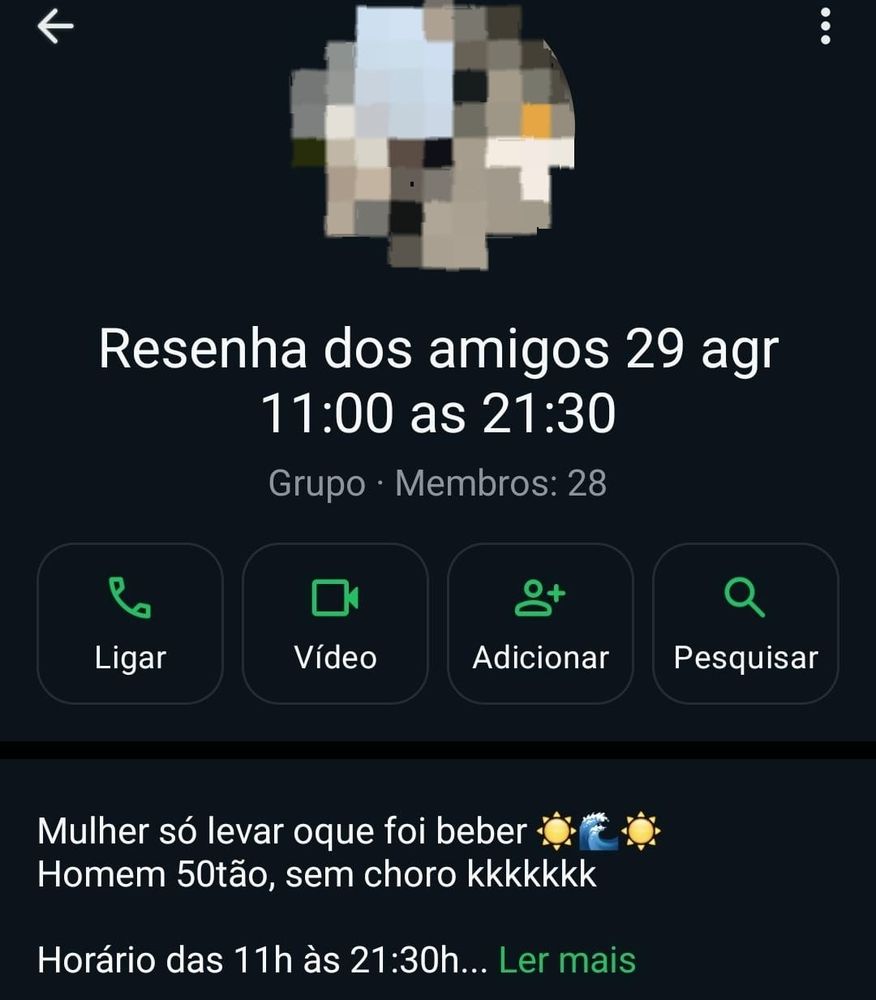Image resolution: width=876 pixels, height=1000 pixels.
Task: Tap the group name Resenha dos amigos
Action: point(437,350)
